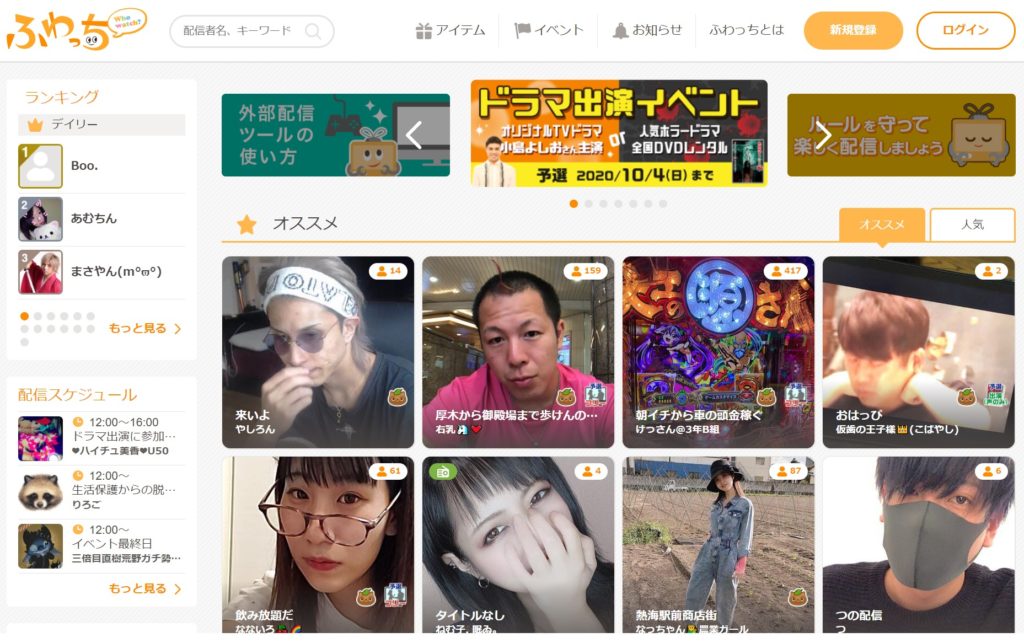Select the オススメ tab
The width and height of the screenshot is (1024, 643).
click(881, 225)
